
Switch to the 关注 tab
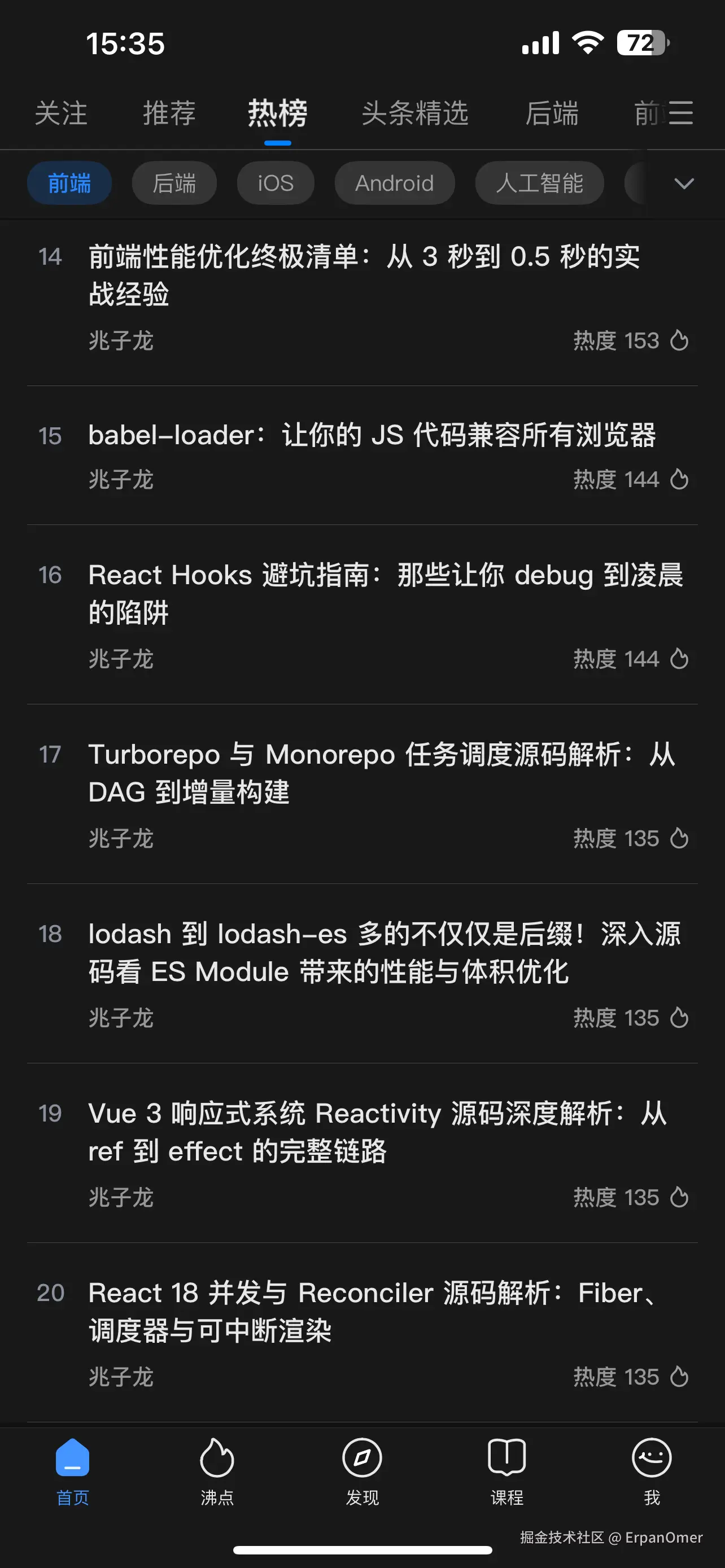pos(61,114)
